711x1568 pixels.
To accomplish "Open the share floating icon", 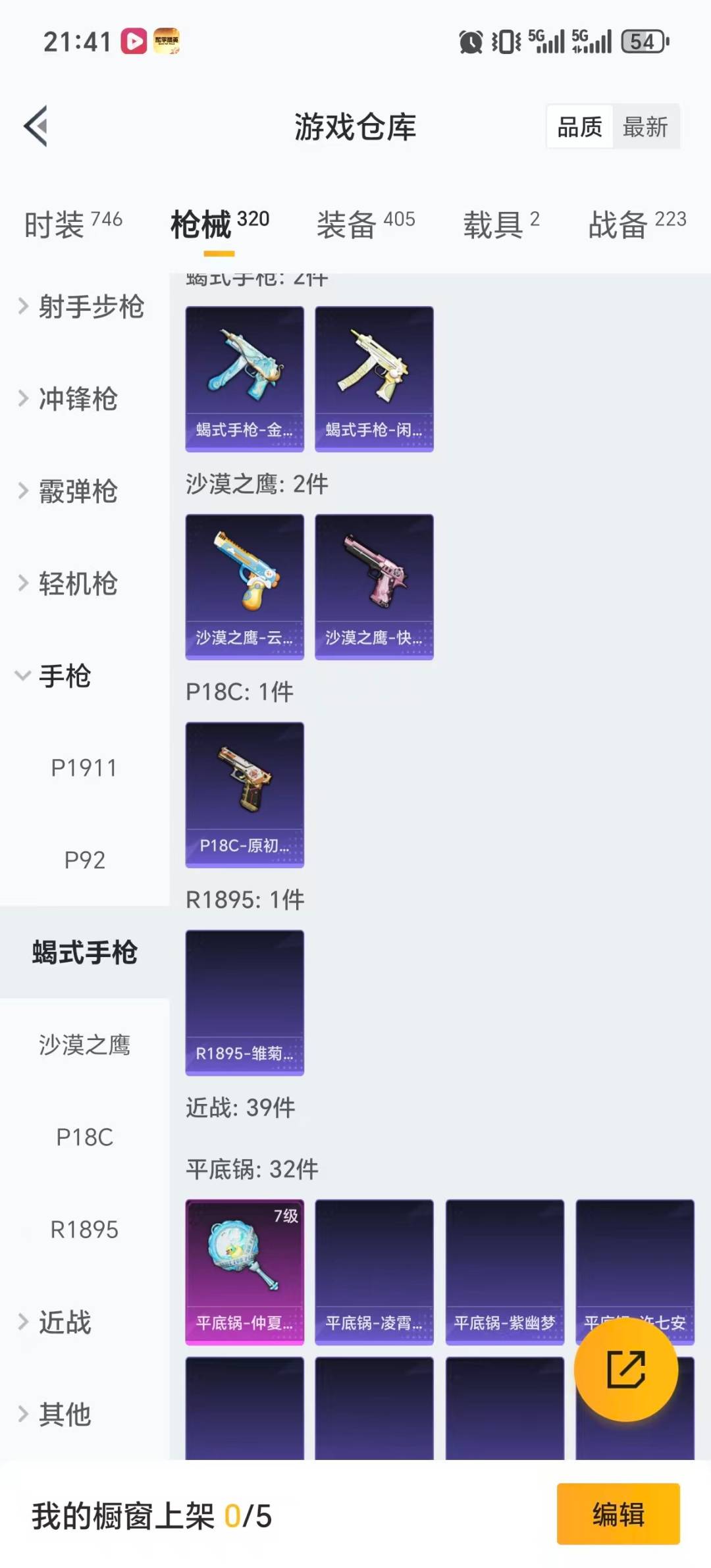I will [x=625, y=1371].
